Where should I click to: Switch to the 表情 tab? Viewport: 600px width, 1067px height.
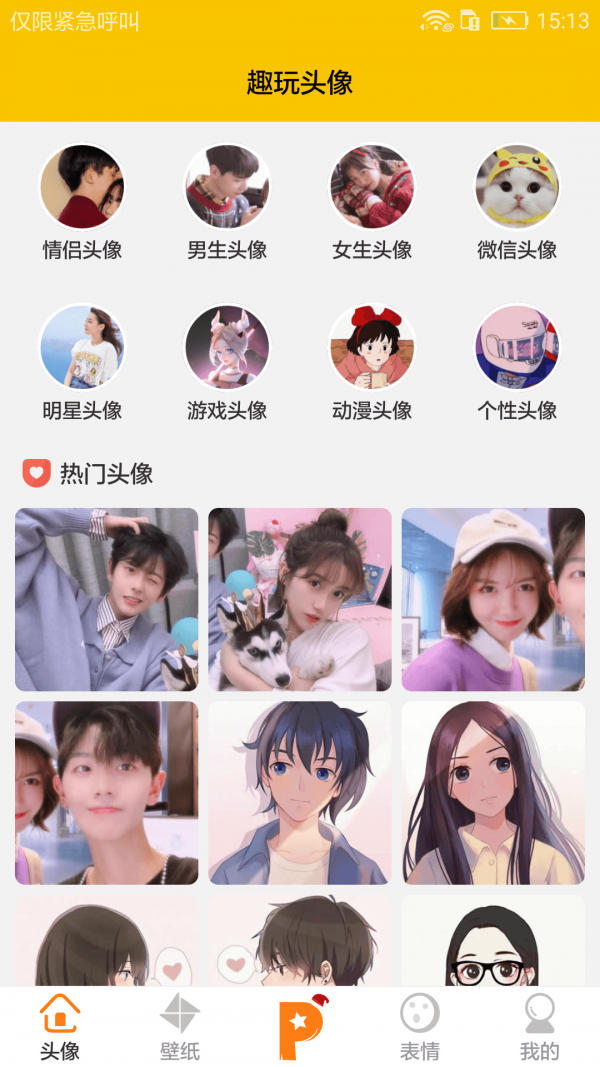click(x=420, y=1027)
